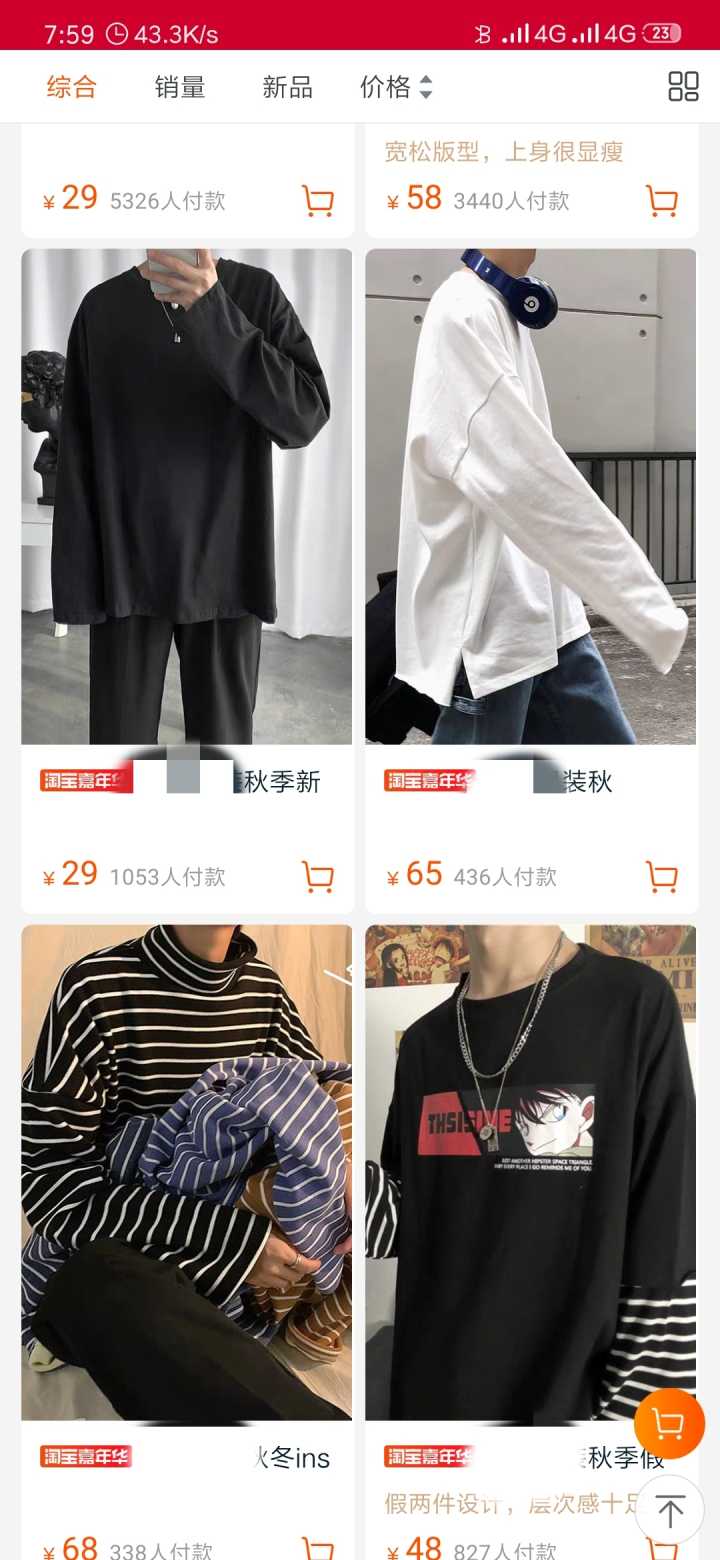The image size is (720, 1560).
Task: Toggle the grid layout view icon
Action: coord(683,87)
